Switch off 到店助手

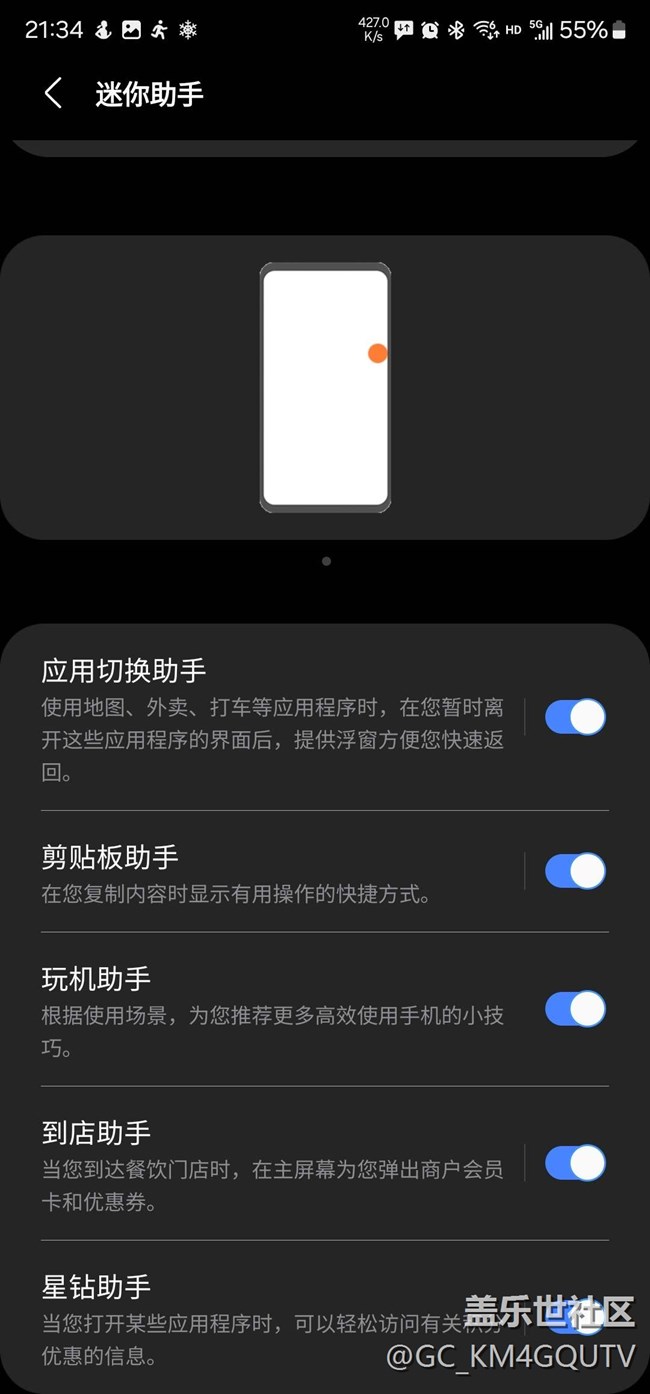click(x=575, y=1163)
